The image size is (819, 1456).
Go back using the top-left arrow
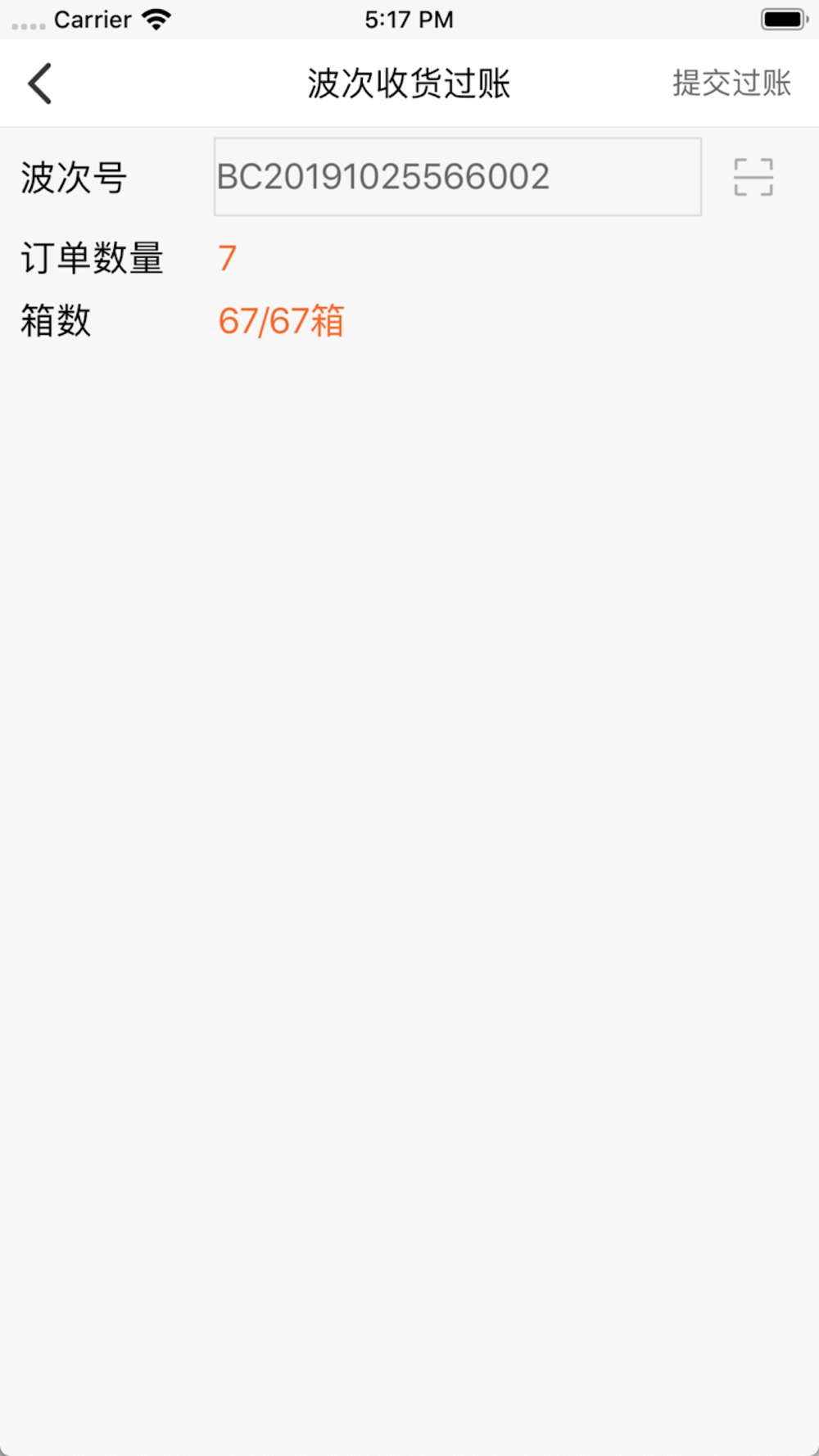[x=39, y=84]
